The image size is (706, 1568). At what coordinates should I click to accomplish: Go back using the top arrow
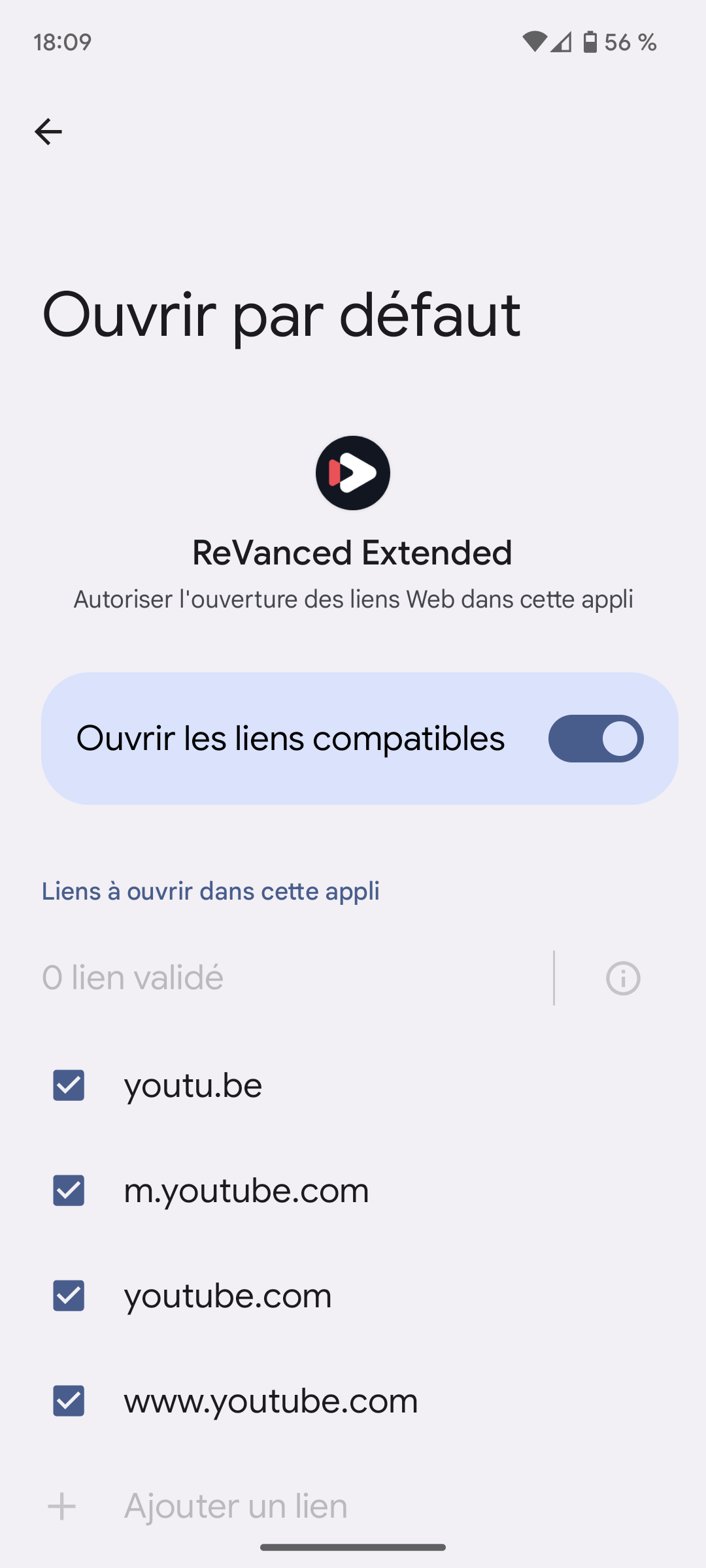(x=48, y=132)
